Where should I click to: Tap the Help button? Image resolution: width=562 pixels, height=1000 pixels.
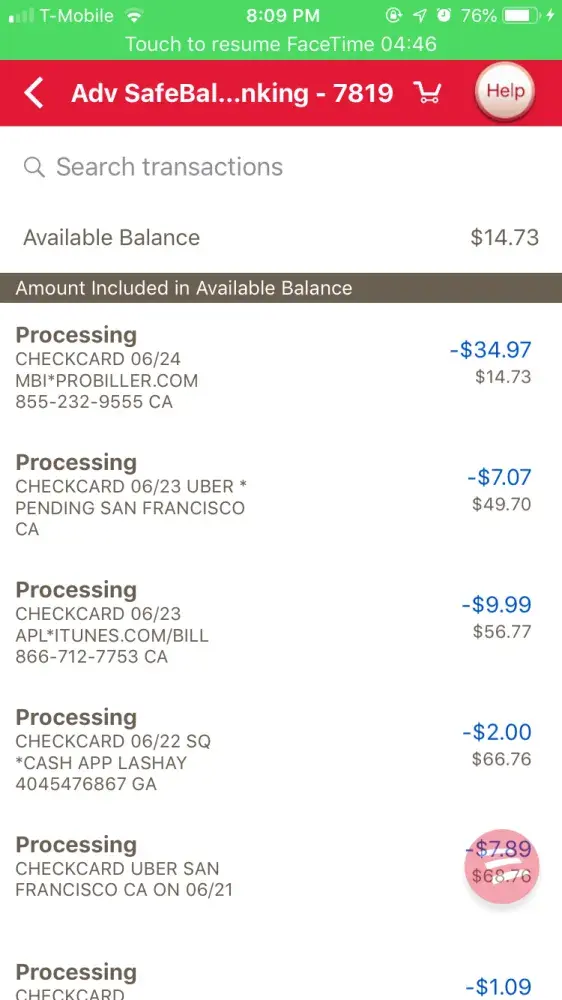pyautogui.click(x=505, y=92)
